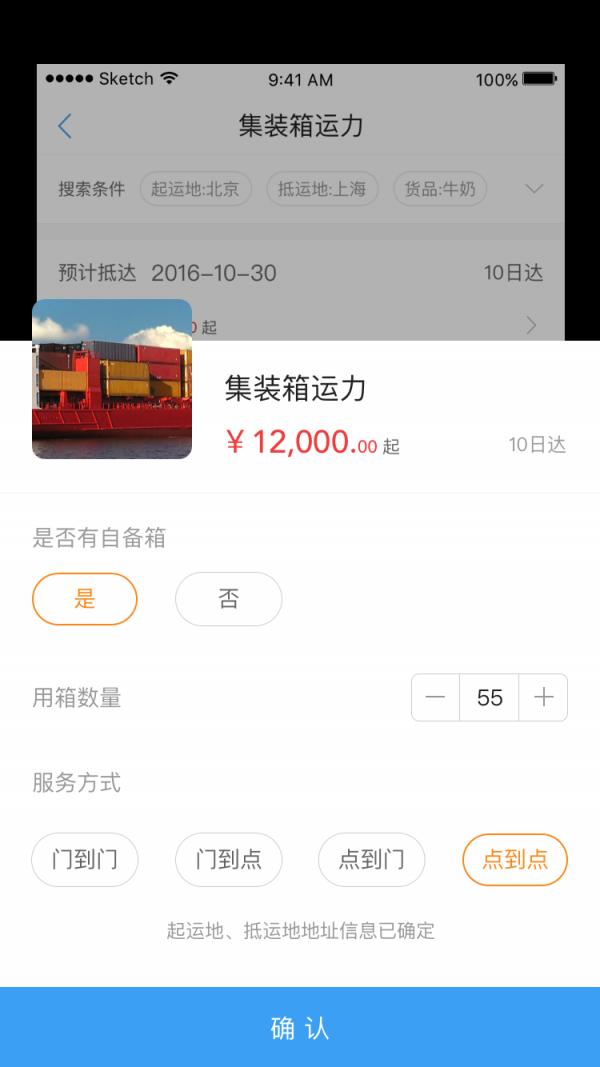This screenshot has width=600, height=1067.
Task: Confirm with the 确认 button
Action: click(300, 1027)
